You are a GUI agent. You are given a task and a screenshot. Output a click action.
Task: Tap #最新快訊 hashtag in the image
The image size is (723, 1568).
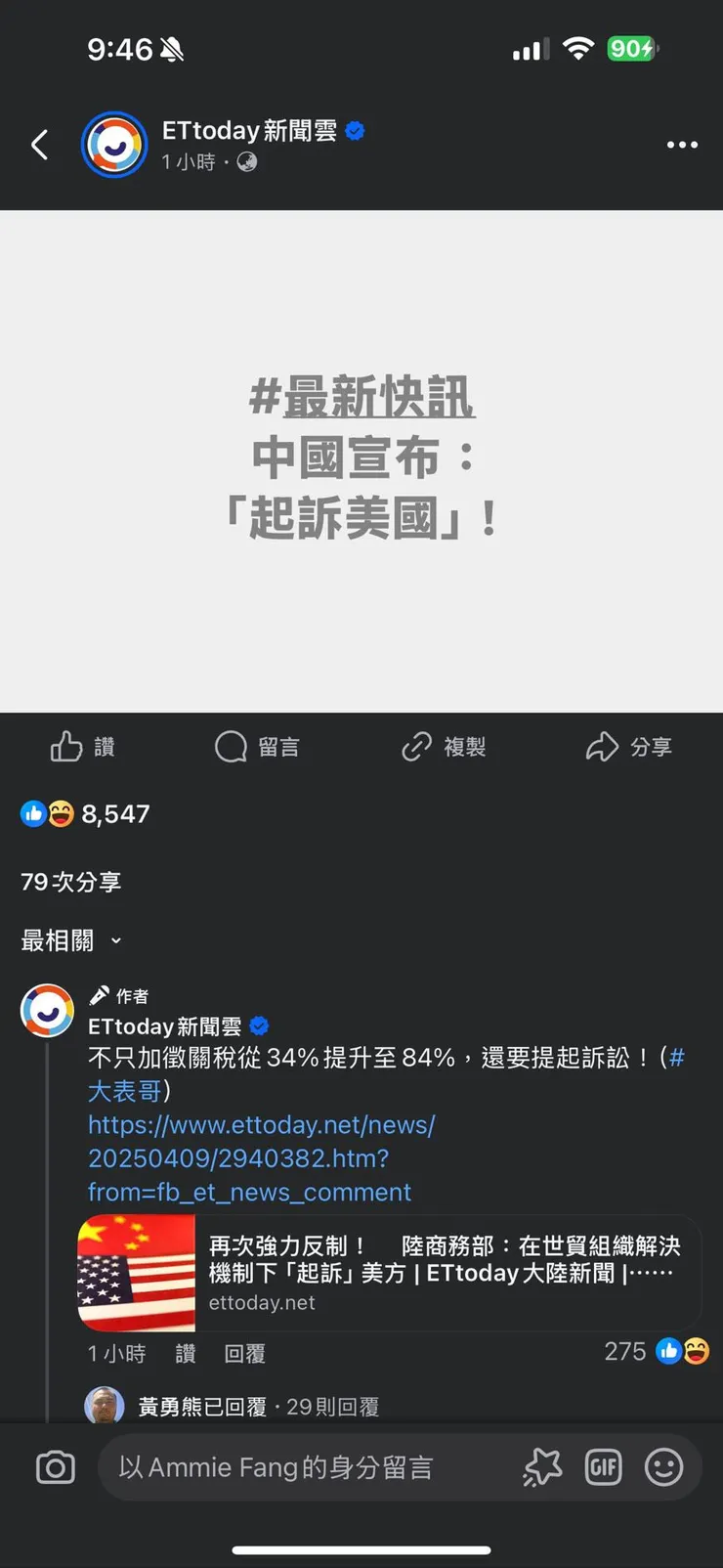362,399
